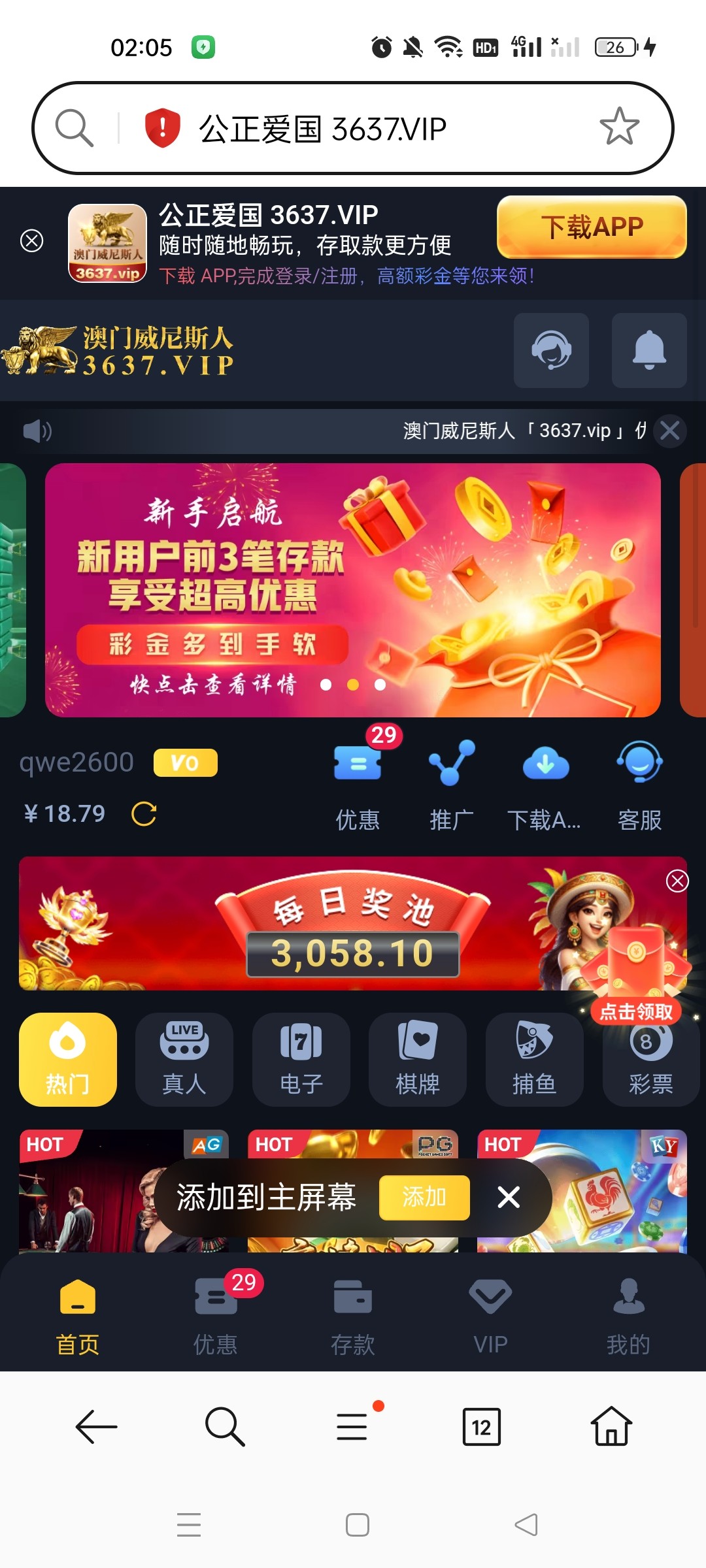The width and height of the screenshot is (706, 1568).
Task: Open customer service headset icon
Action: pos(551,350)
